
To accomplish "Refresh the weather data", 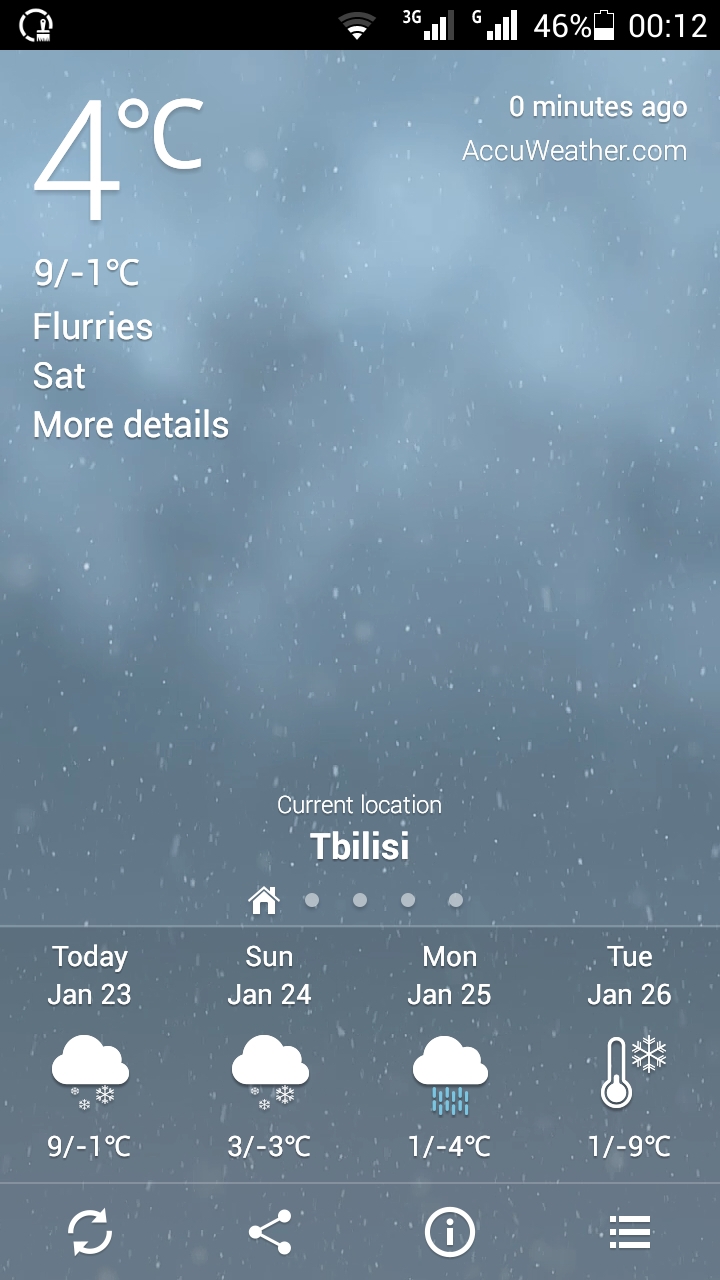I will (x=90, y=1232).
